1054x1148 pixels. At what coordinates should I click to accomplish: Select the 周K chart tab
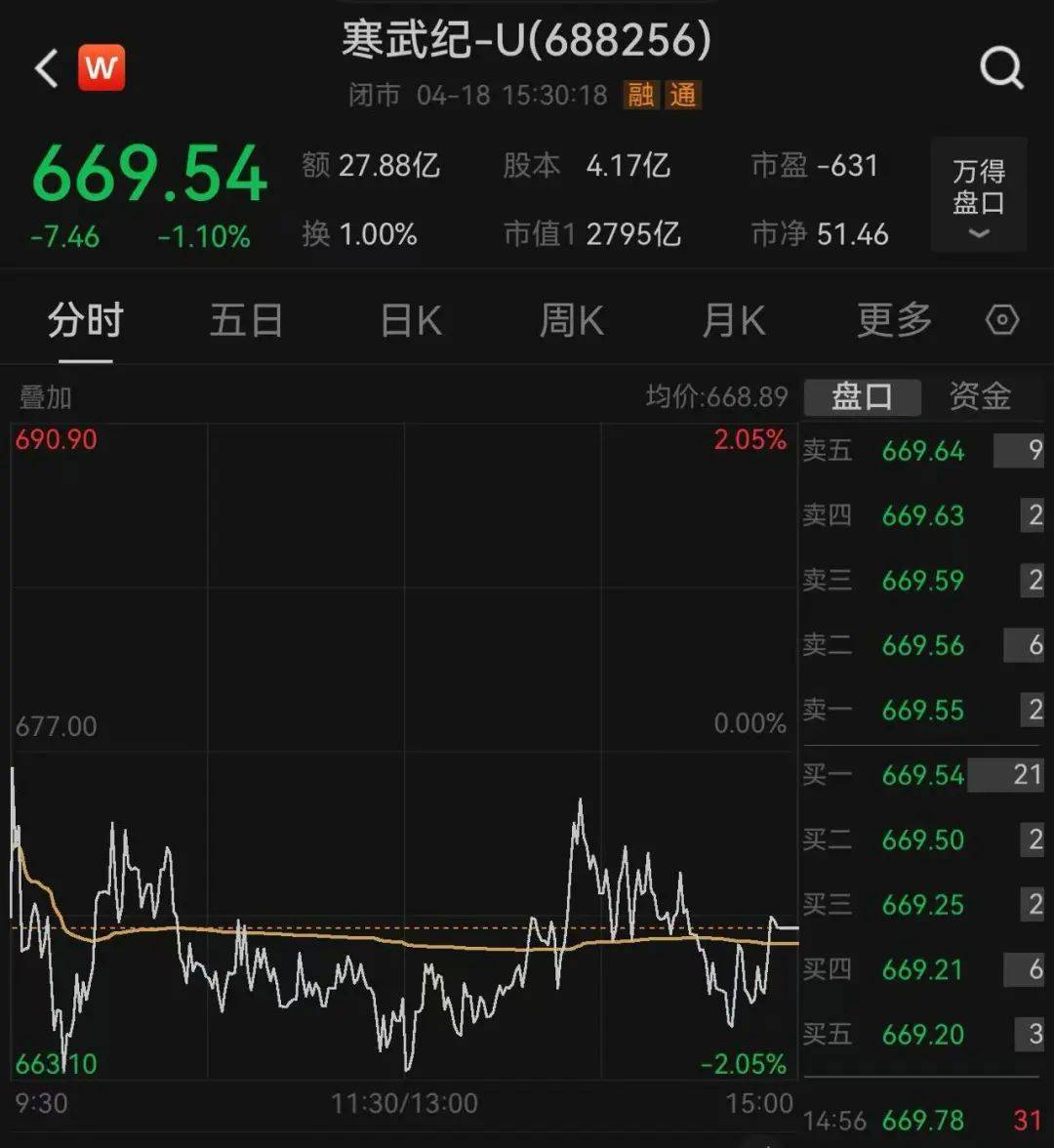click(572, 320)
